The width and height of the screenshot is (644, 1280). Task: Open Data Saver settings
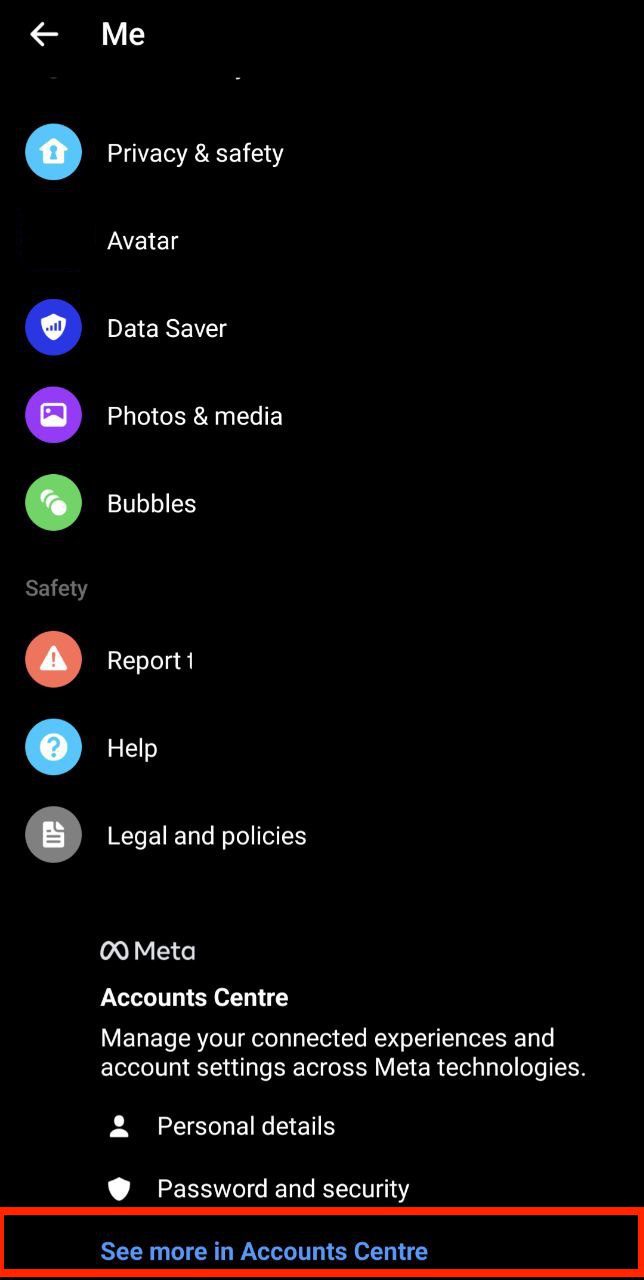click(x=167, y=329)
